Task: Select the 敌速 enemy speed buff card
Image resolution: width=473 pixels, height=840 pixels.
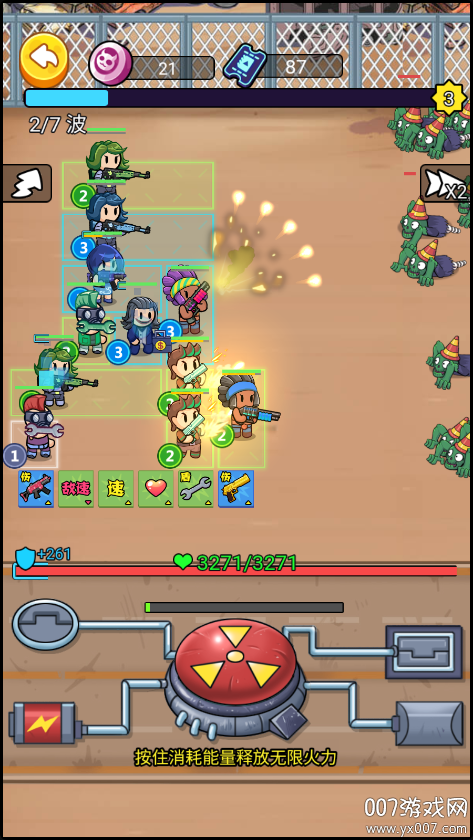Action: (x=76, y=489)
